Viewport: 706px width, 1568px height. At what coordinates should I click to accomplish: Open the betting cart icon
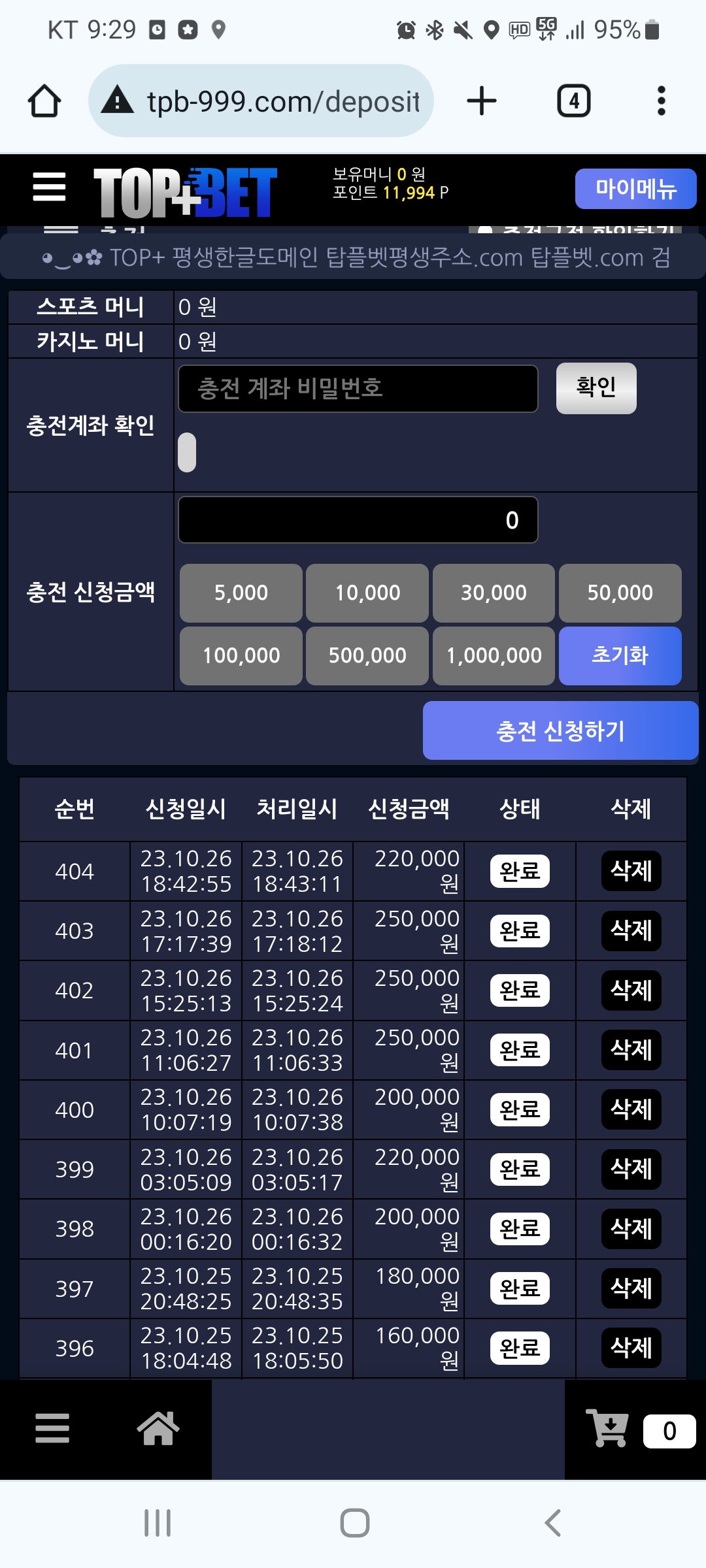(608, 1428)
